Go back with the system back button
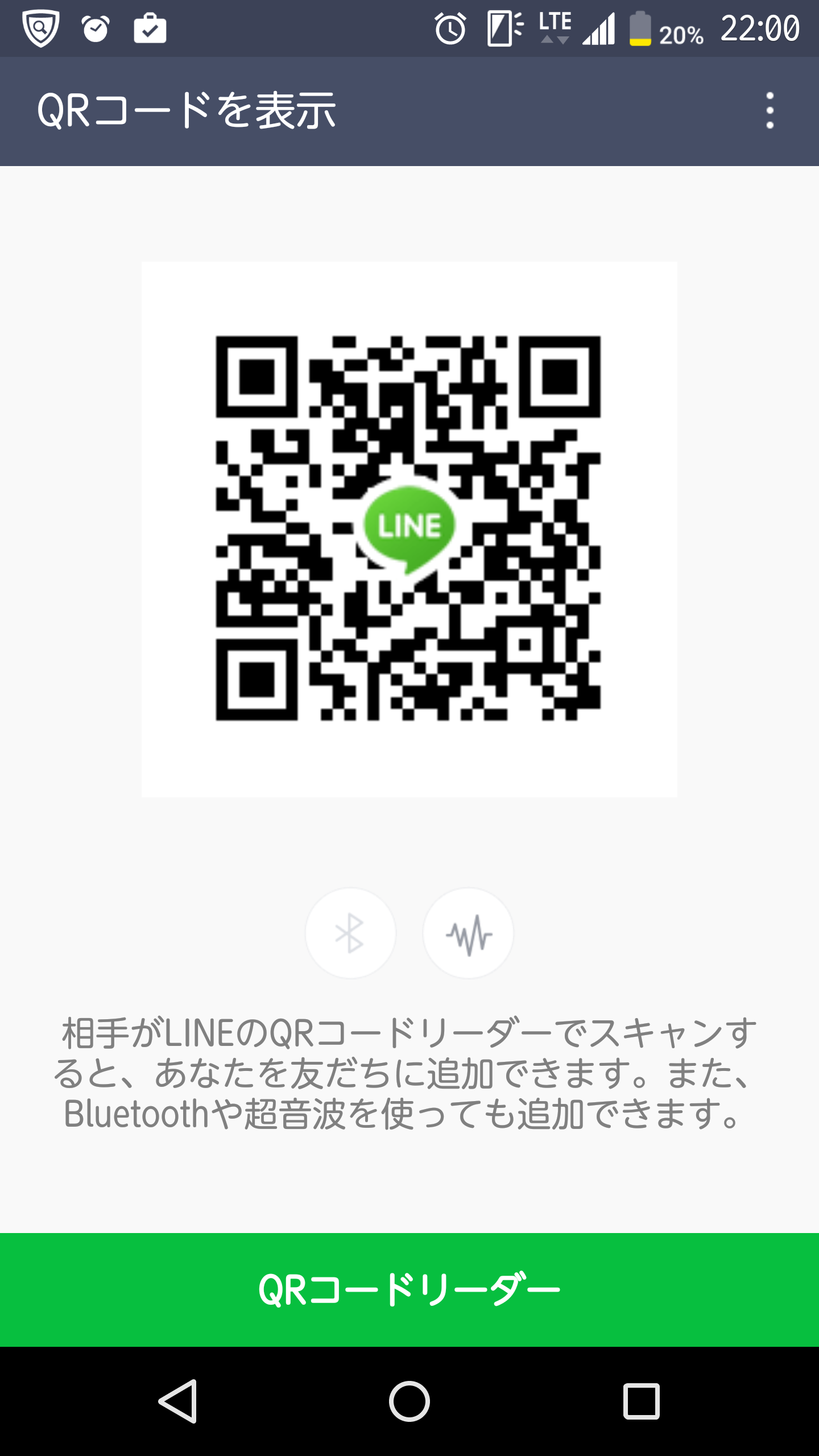 click(179, 1401)
